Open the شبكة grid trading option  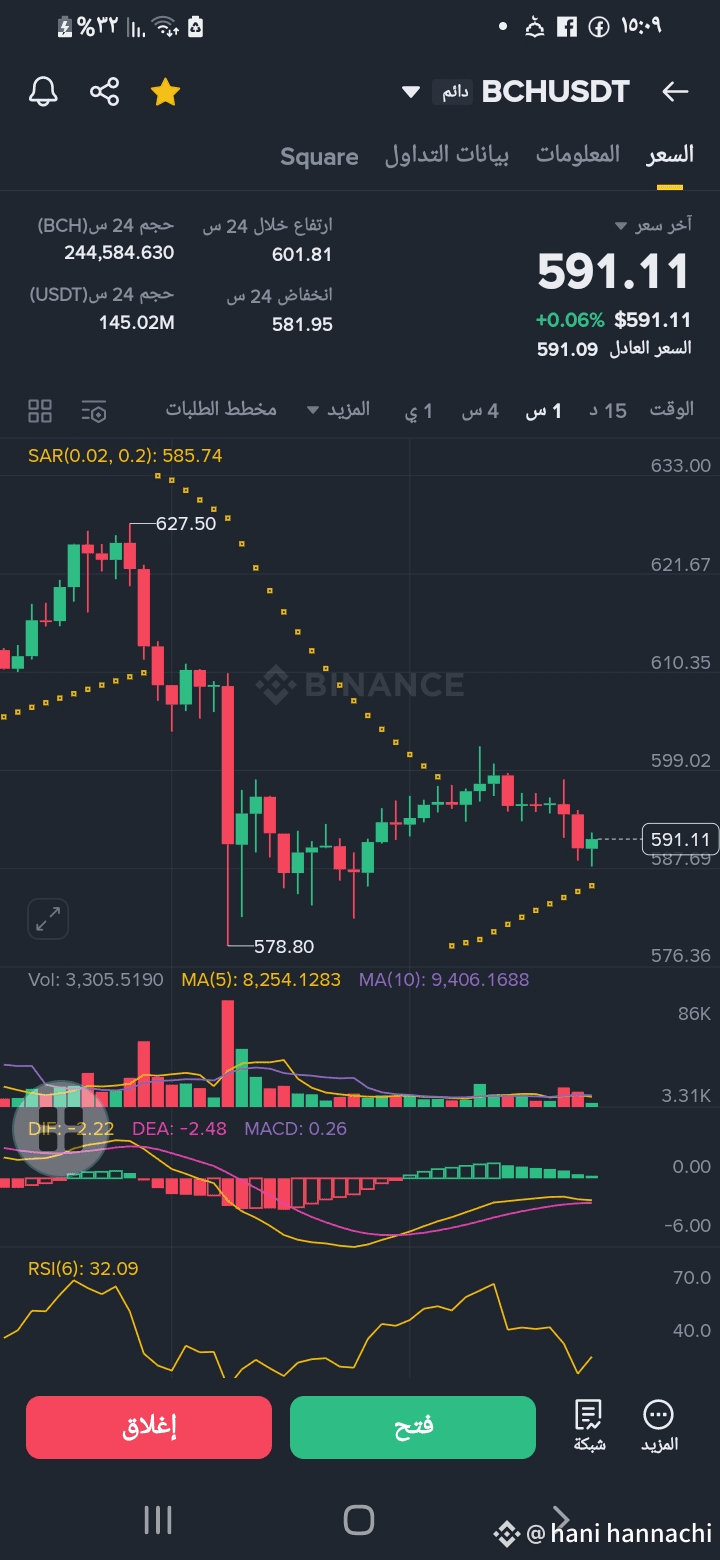pos(589,1425)
